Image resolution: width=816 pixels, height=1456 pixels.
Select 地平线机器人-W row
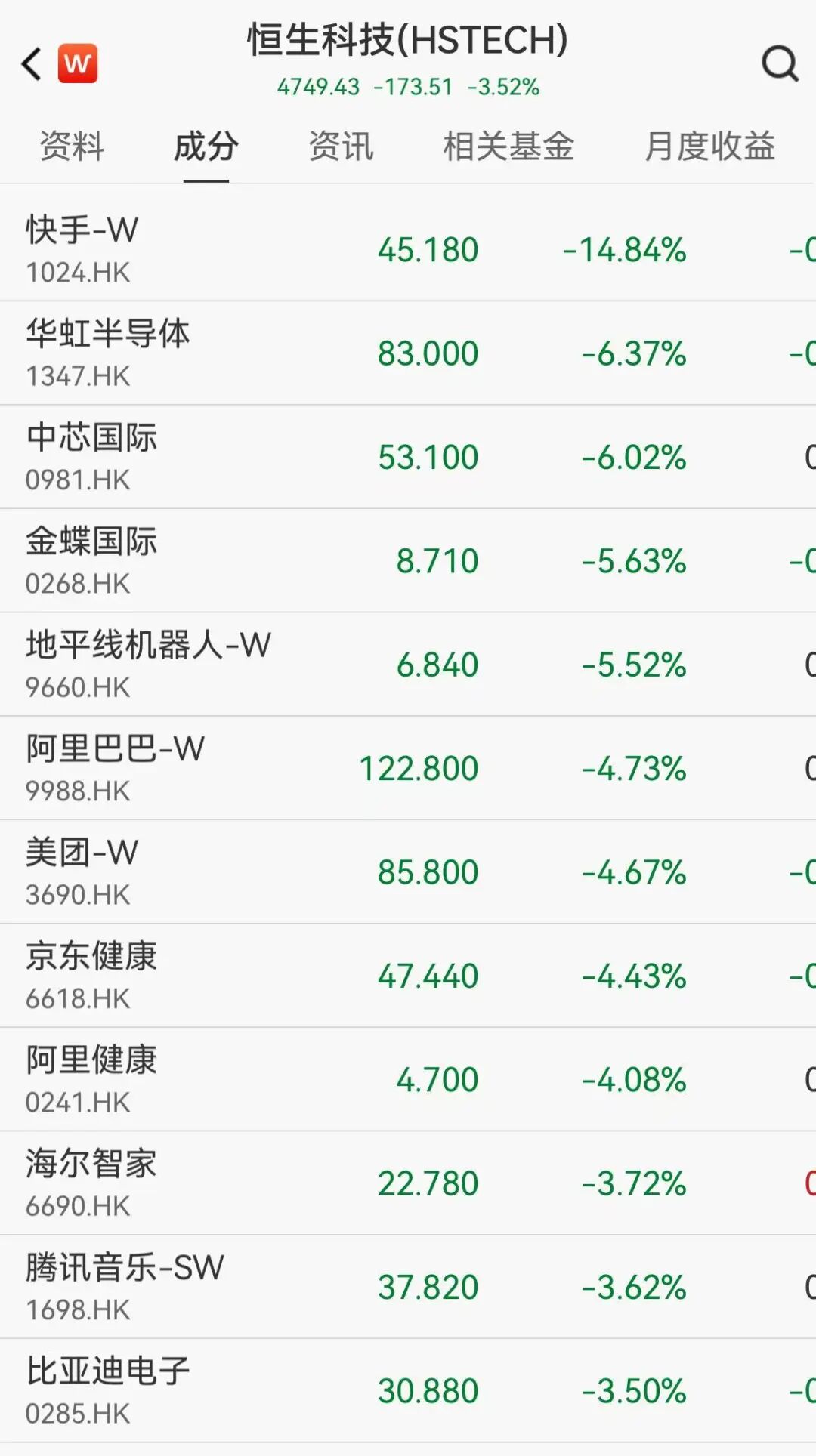coord(148,665)
